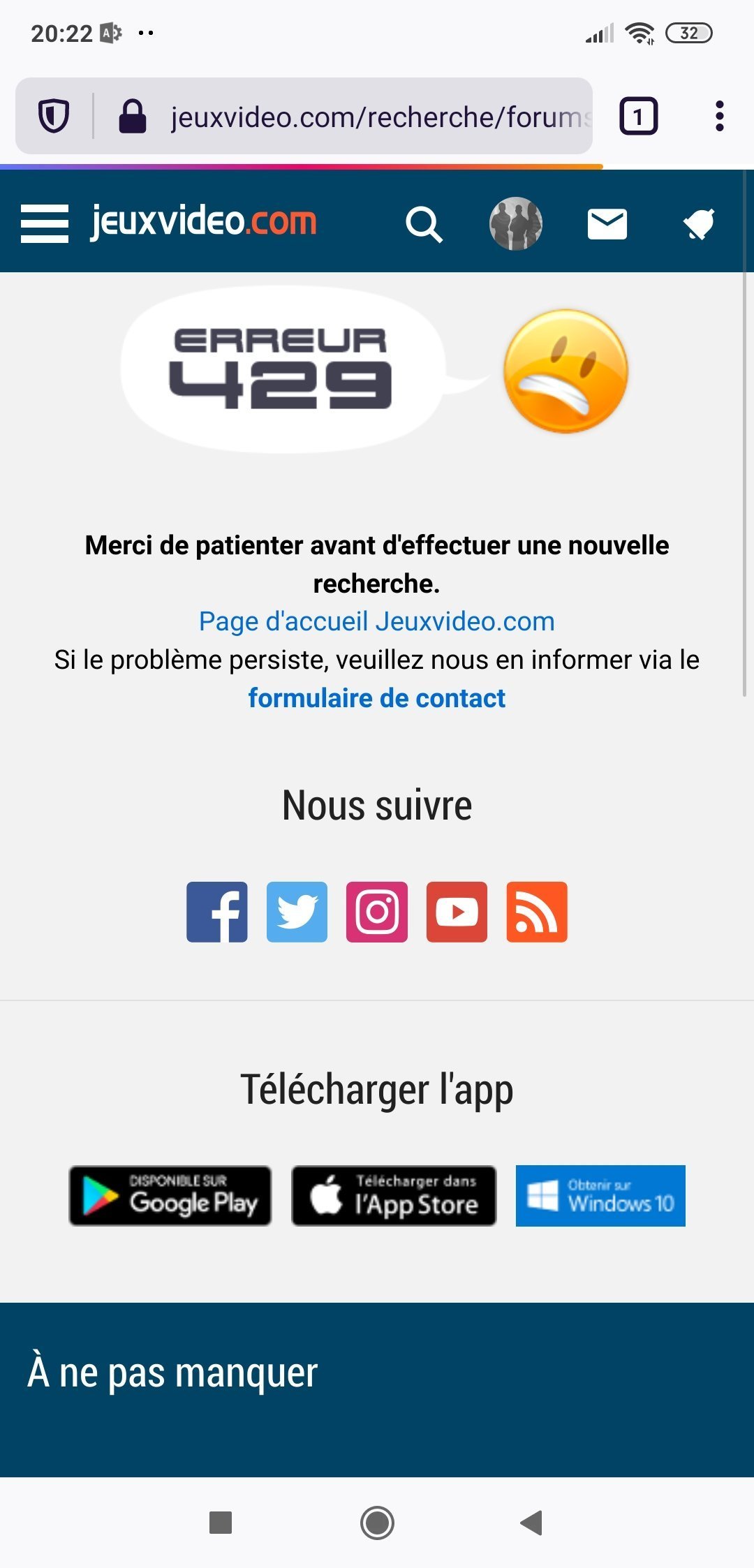Open the hamburger menu on jeuxvideo.com
This screenshot has height=1568, width=754.
(x=45, y=223)
